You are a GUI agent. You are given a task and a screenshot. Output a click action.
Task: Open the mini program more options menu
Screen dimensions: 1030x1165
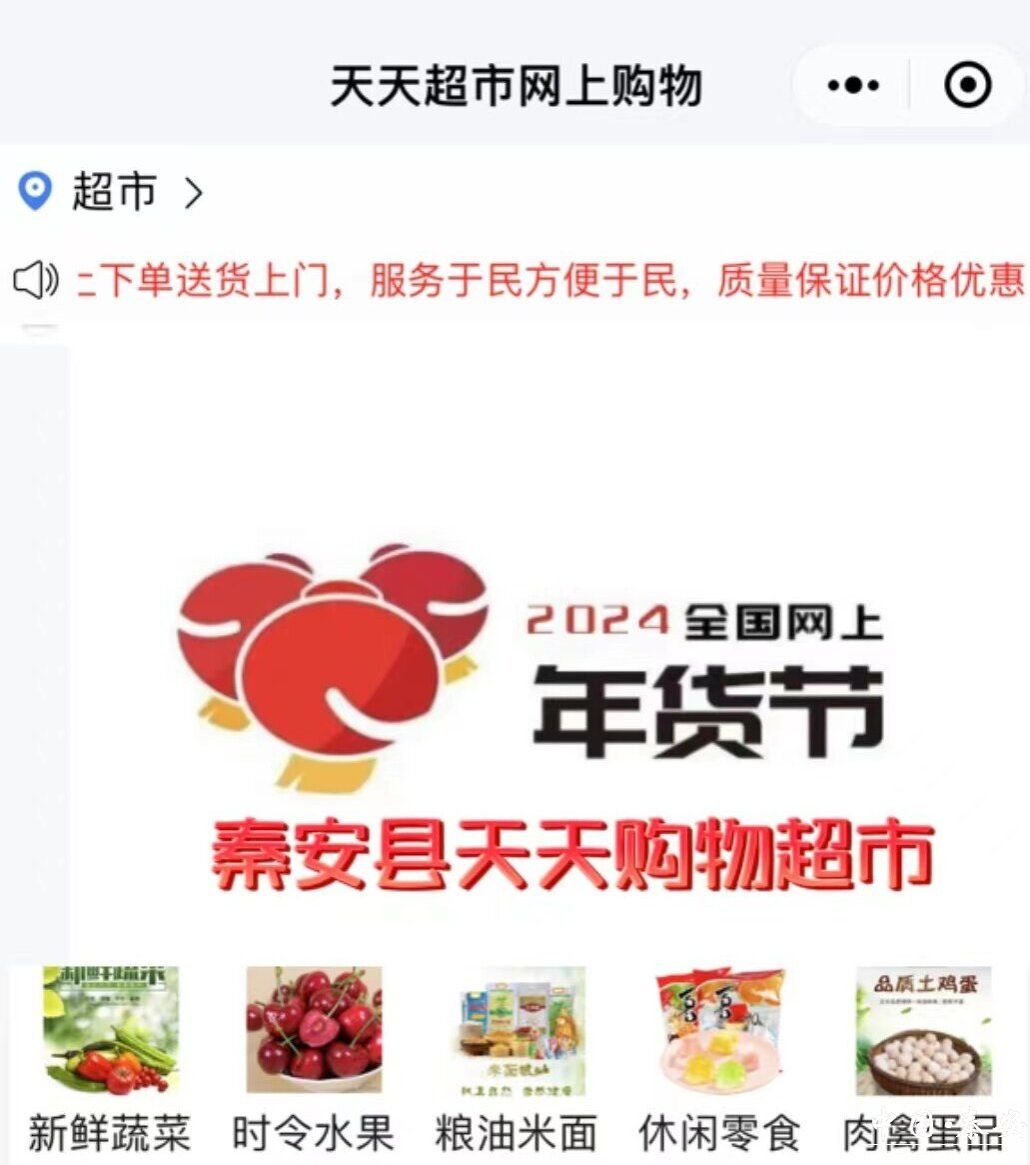coord(852,85)
